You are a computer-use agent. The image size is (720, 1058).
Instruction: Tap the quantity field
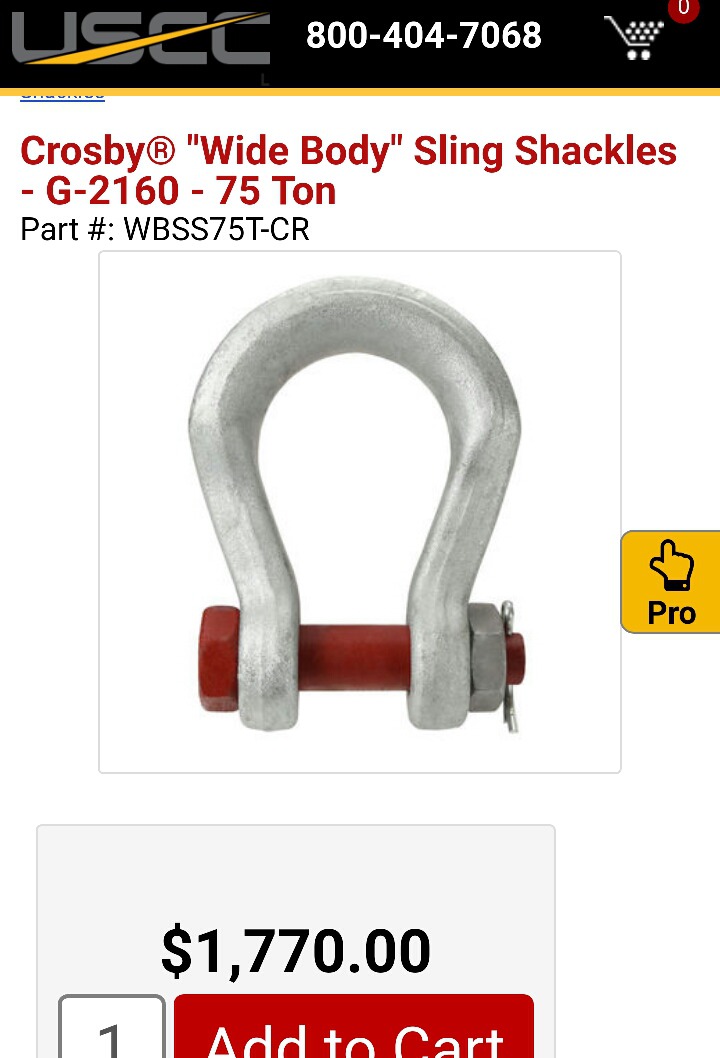pyautogui.click(x=111, y=1030)
